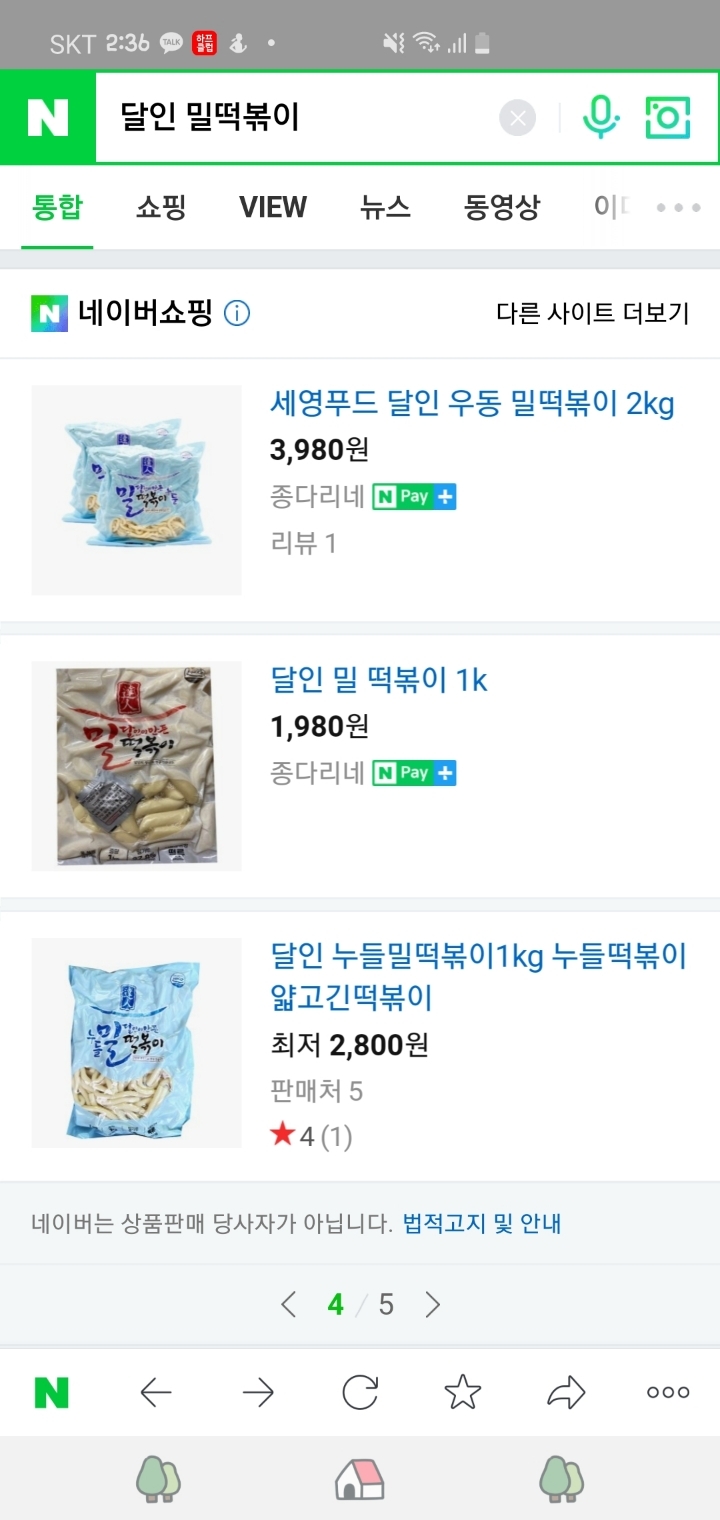The image size is (720, 1520).
Task: Select the 뉴스 tab
Action: pyautogui.click(x=385, y=207)
